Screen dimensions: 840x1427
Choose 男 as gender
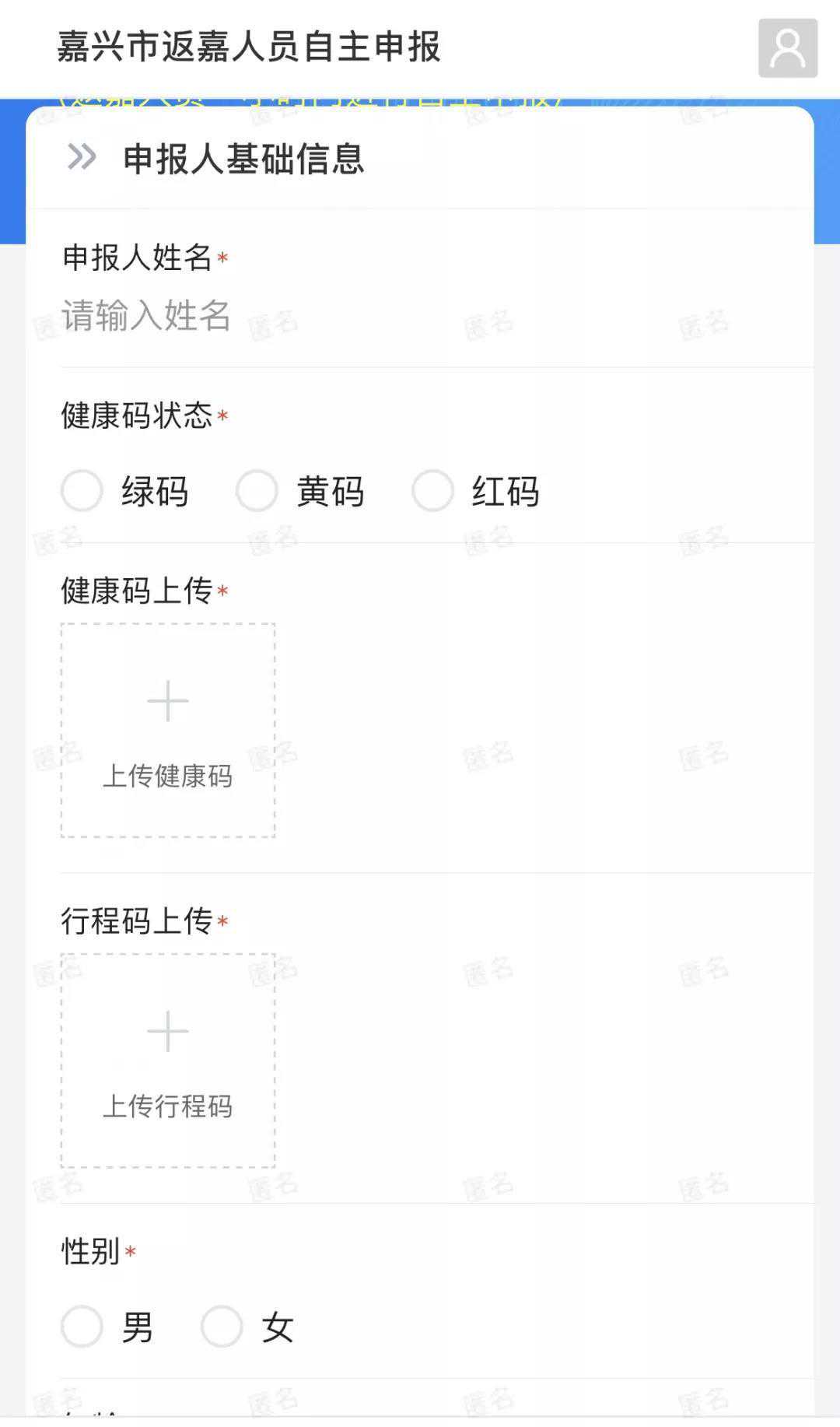tap(82, 1327)
